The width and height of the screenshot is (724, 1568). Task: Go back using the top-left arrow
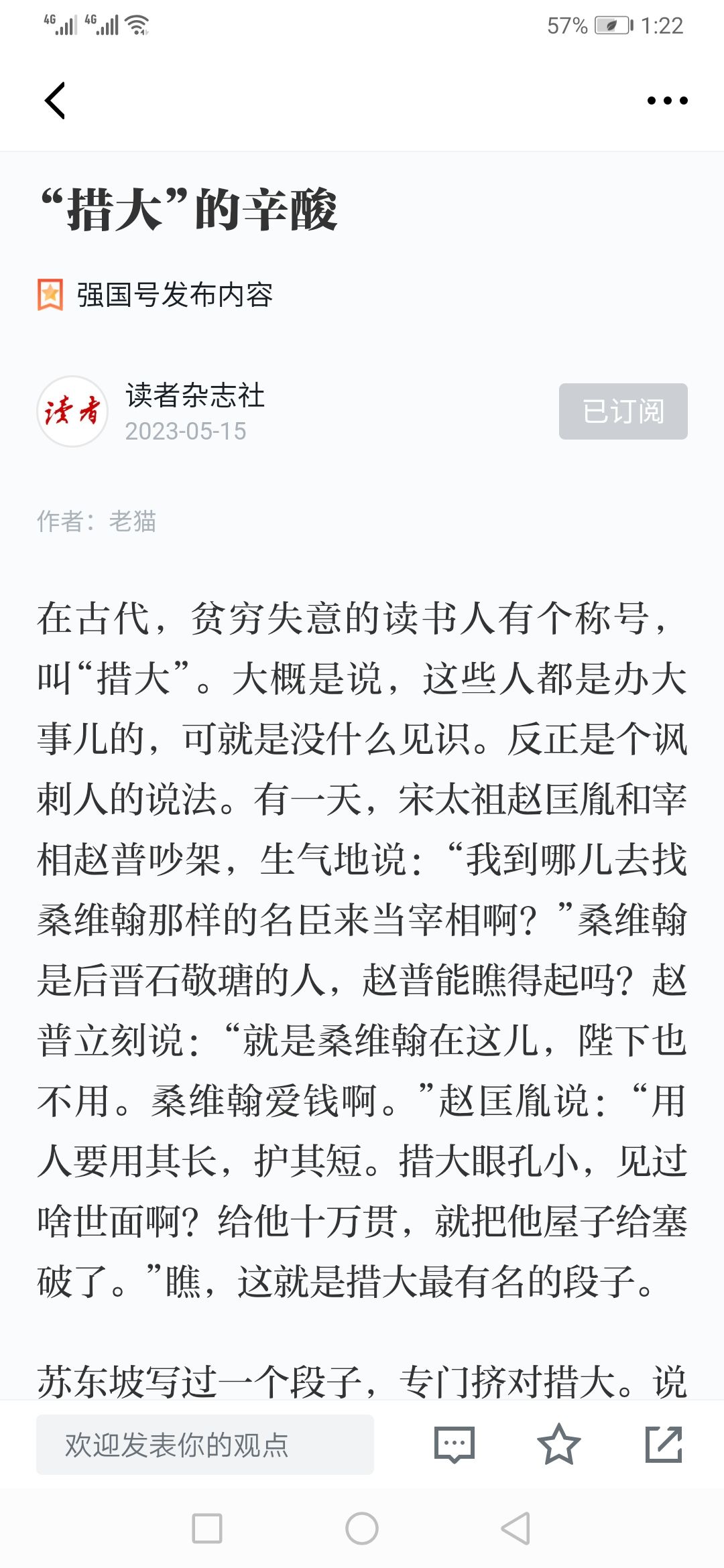coord(55,101)
